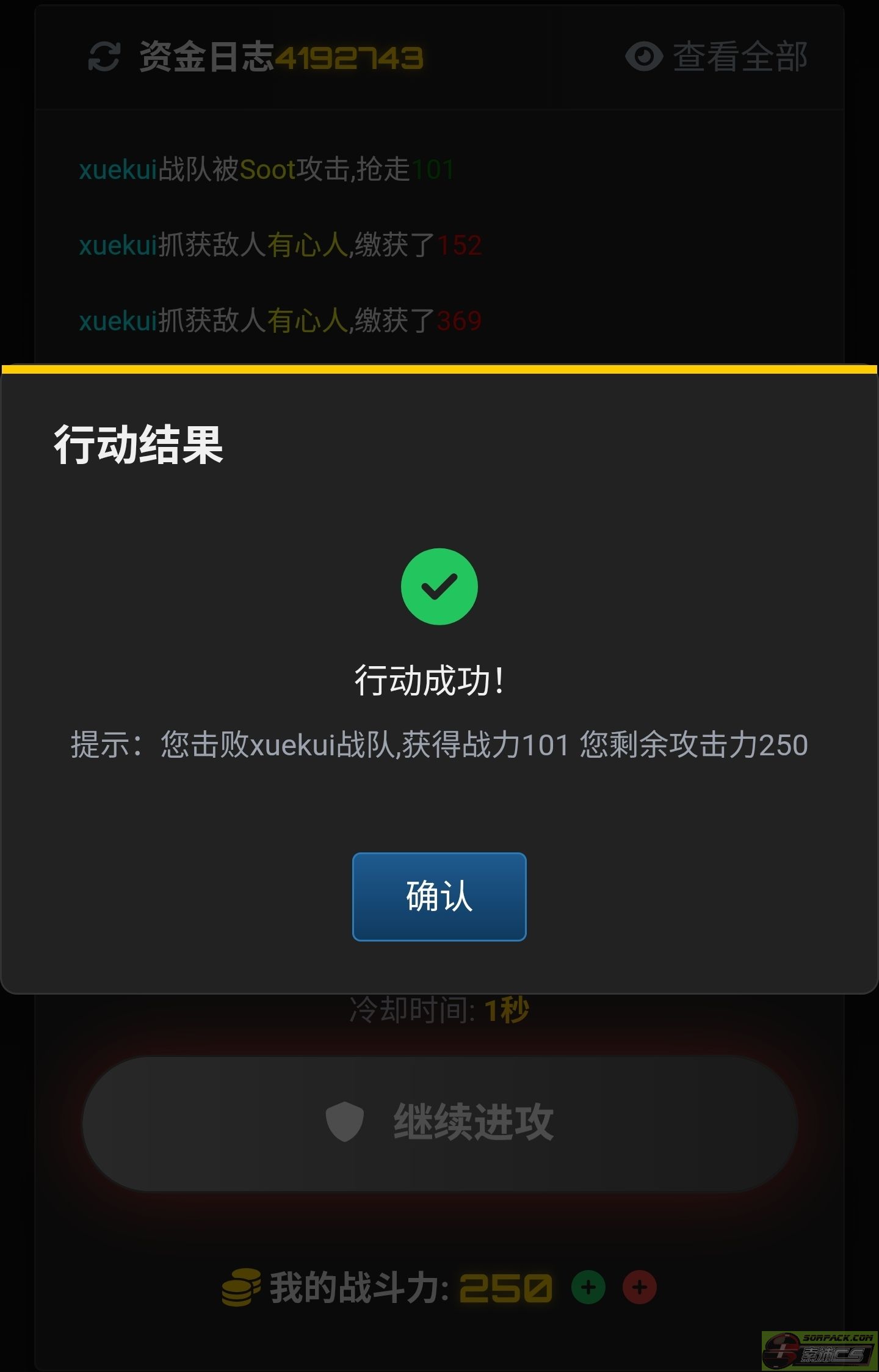This screenshot has width=879, height=1372.
Task: Open 查看全部 to view all logs
Action: 717,57
